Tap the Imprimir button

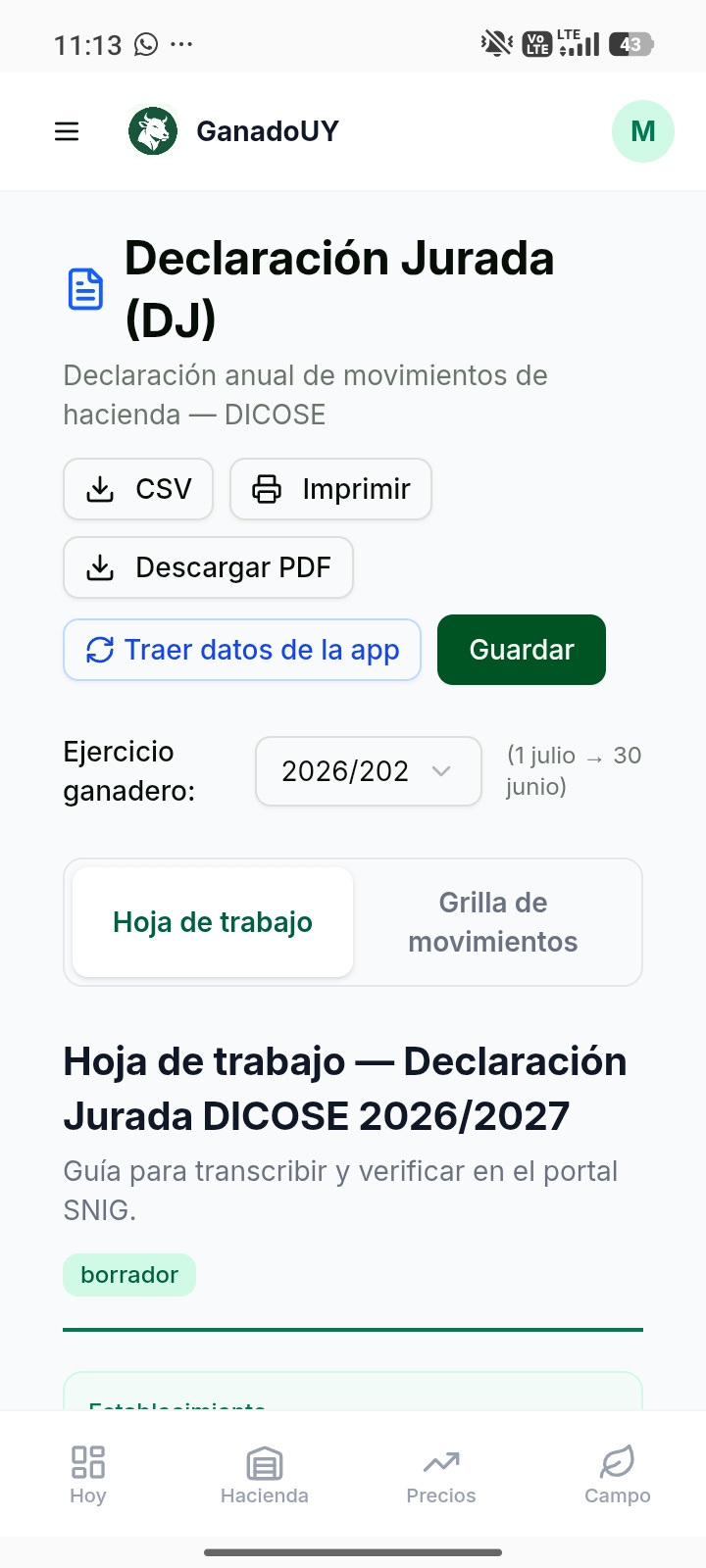click(330, 489)
